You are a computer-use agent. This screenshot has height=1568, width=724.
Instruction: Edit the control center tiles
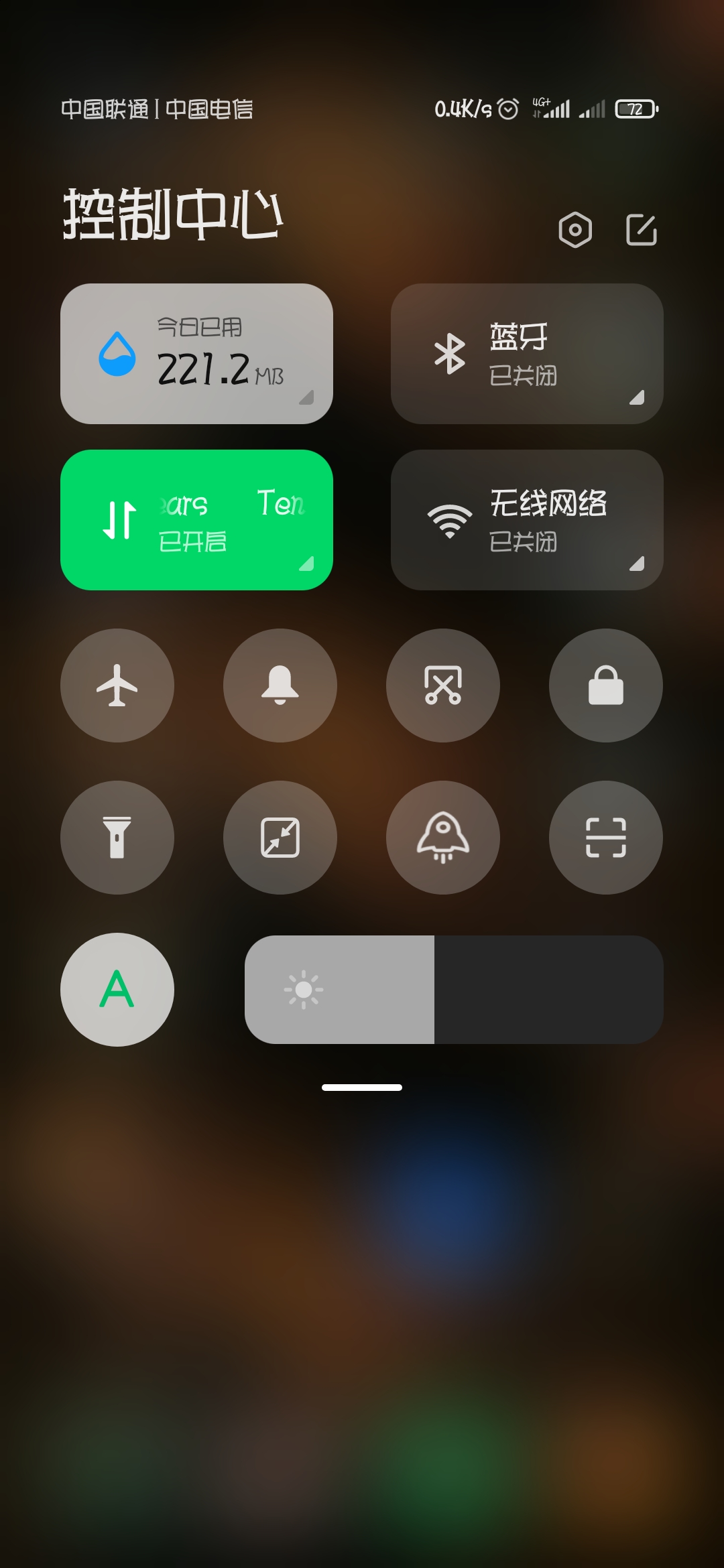[x=641, y=231]
